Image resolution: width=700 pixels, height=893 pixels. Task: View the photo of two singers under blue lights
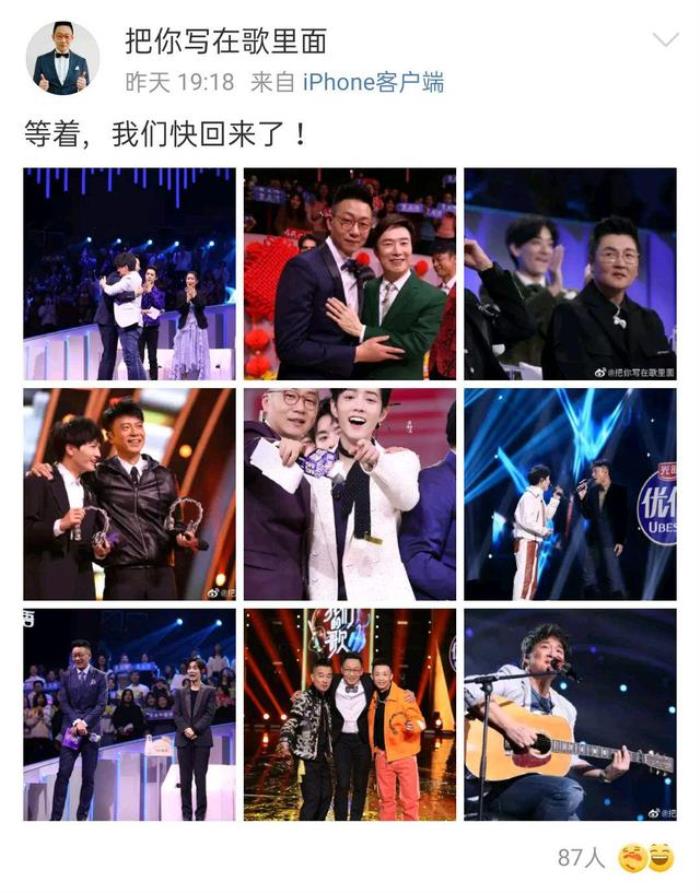(570, 494)
